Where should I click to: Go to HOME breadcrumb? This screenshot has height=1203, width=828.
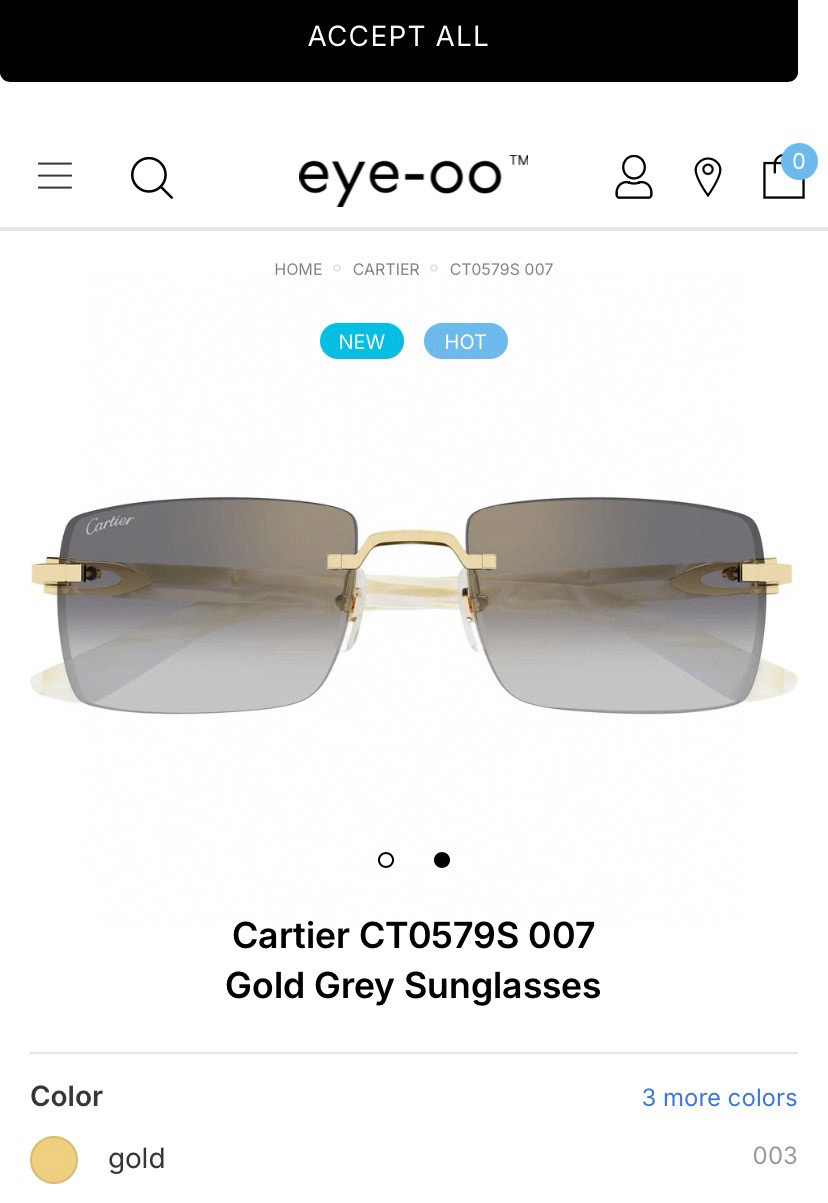pyautogui.click(x=298, y=269)
